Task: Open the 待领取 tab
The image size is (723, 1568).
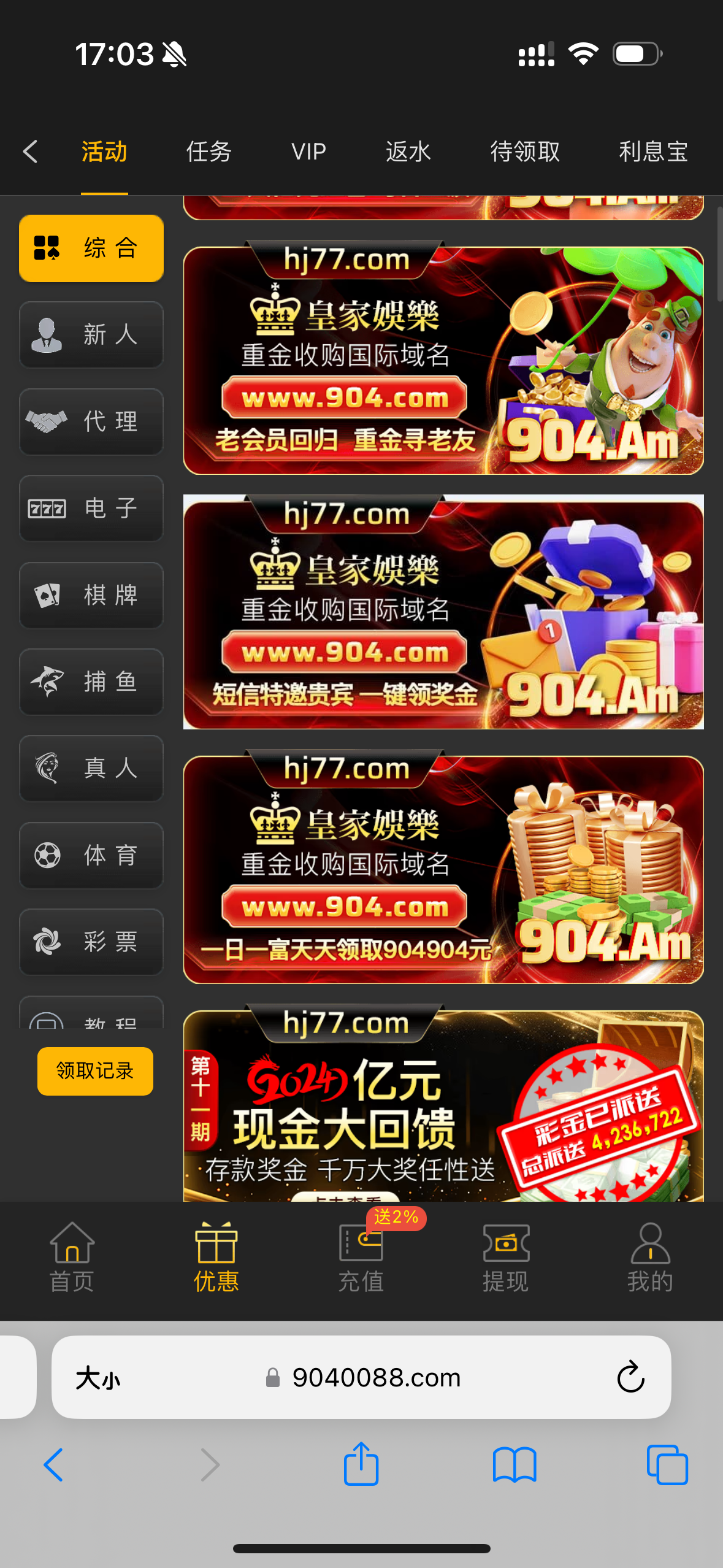Action: (525, 152)
